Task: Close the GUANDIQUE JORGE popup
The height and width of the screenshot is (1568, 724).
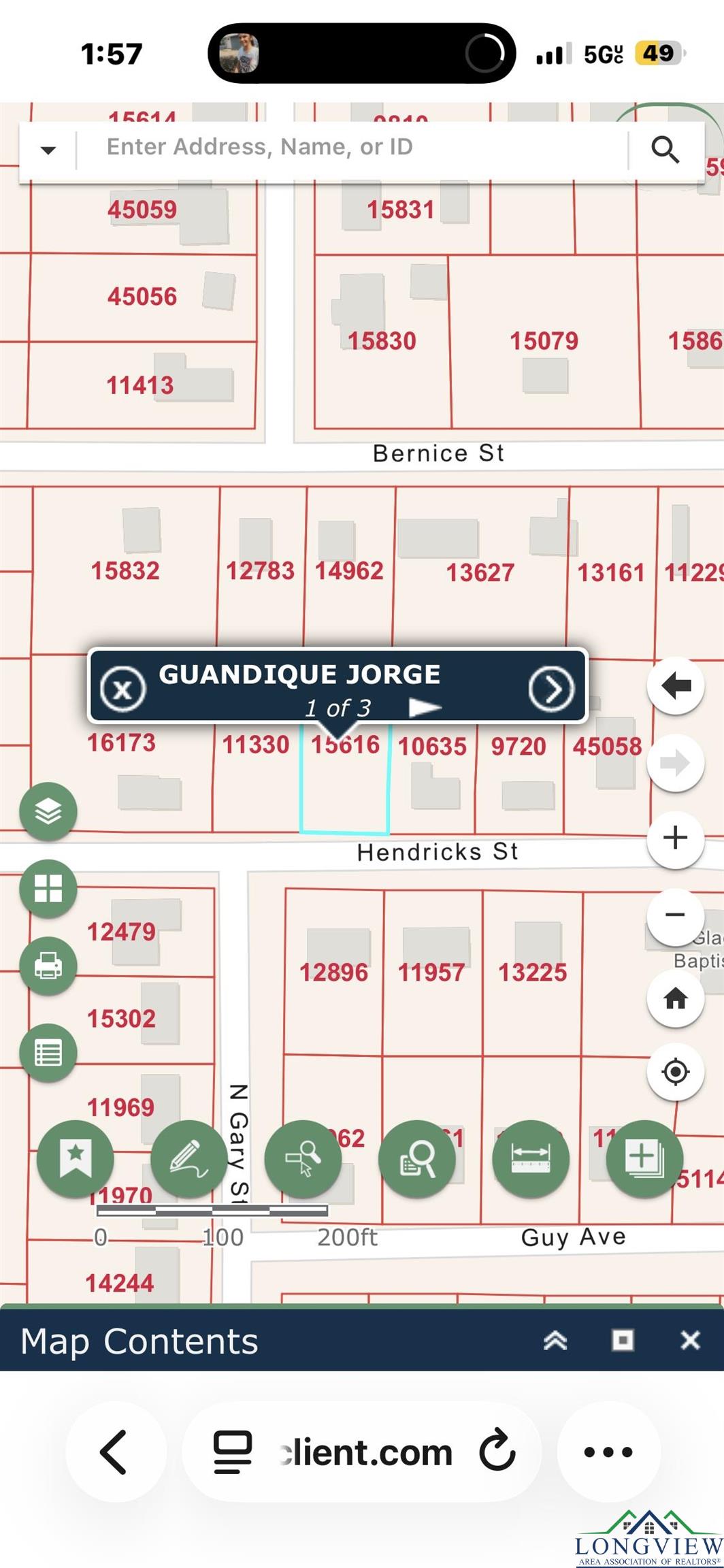Action: (123, 689)
